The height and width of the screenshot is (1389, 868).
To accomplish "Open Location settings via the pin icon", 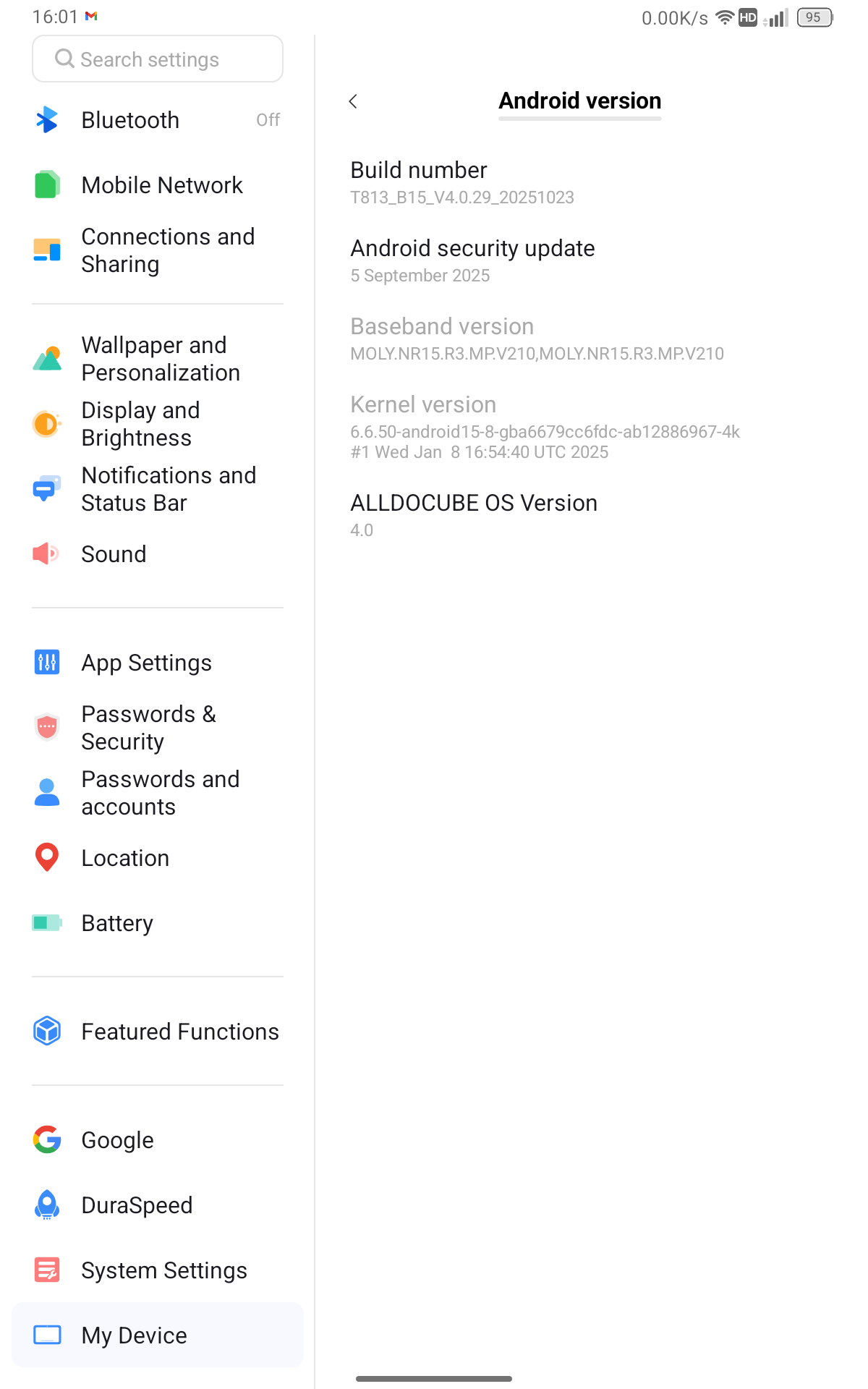I will (x=46, y=857).
